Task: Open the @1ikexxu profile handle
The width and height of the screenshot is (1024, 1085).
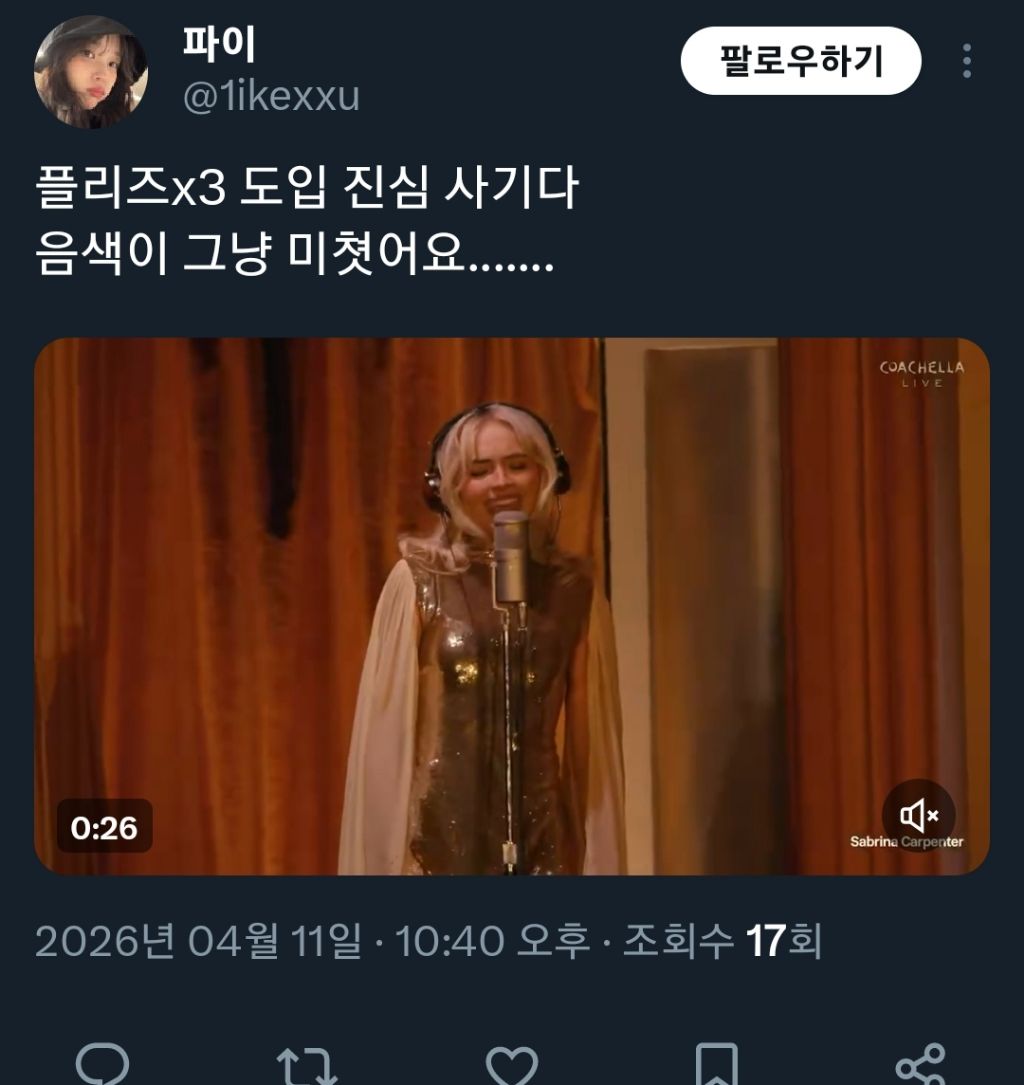Action: (x=271, y=96)
